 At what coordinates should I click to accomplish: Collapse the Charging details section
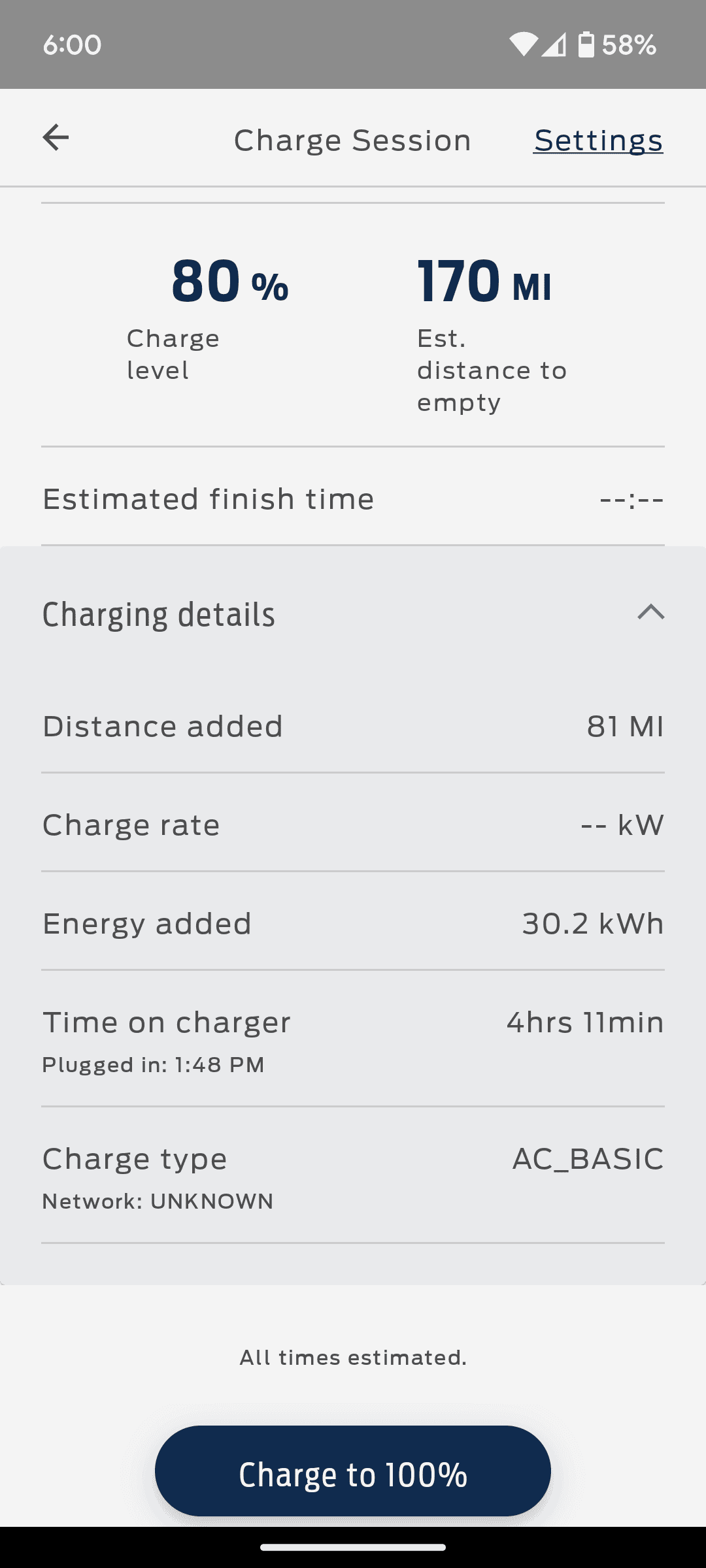pos(650,613)
